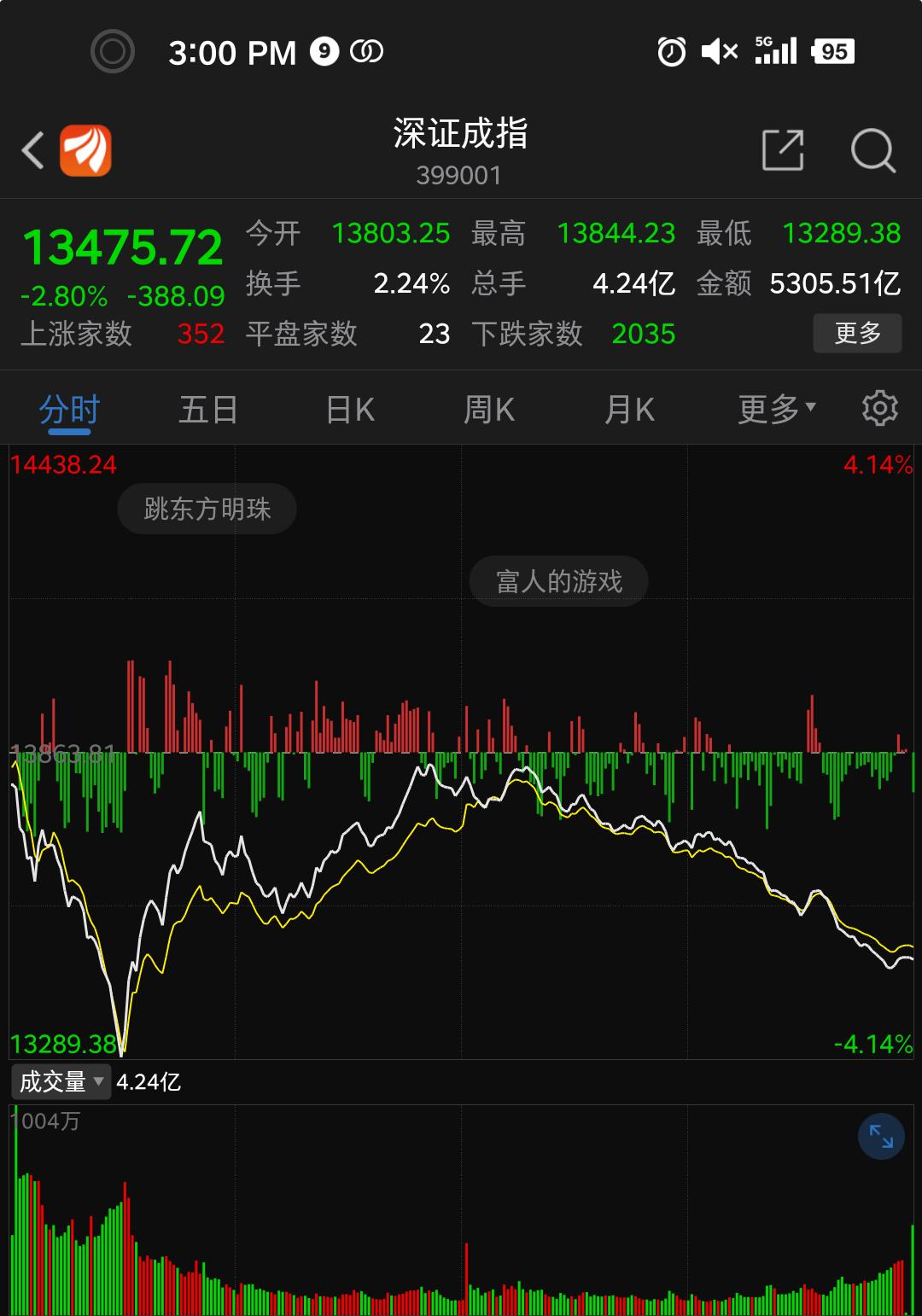Tap the number 9 notification badge
This screenshot has height=1316, width=922.
coord(324,51)
